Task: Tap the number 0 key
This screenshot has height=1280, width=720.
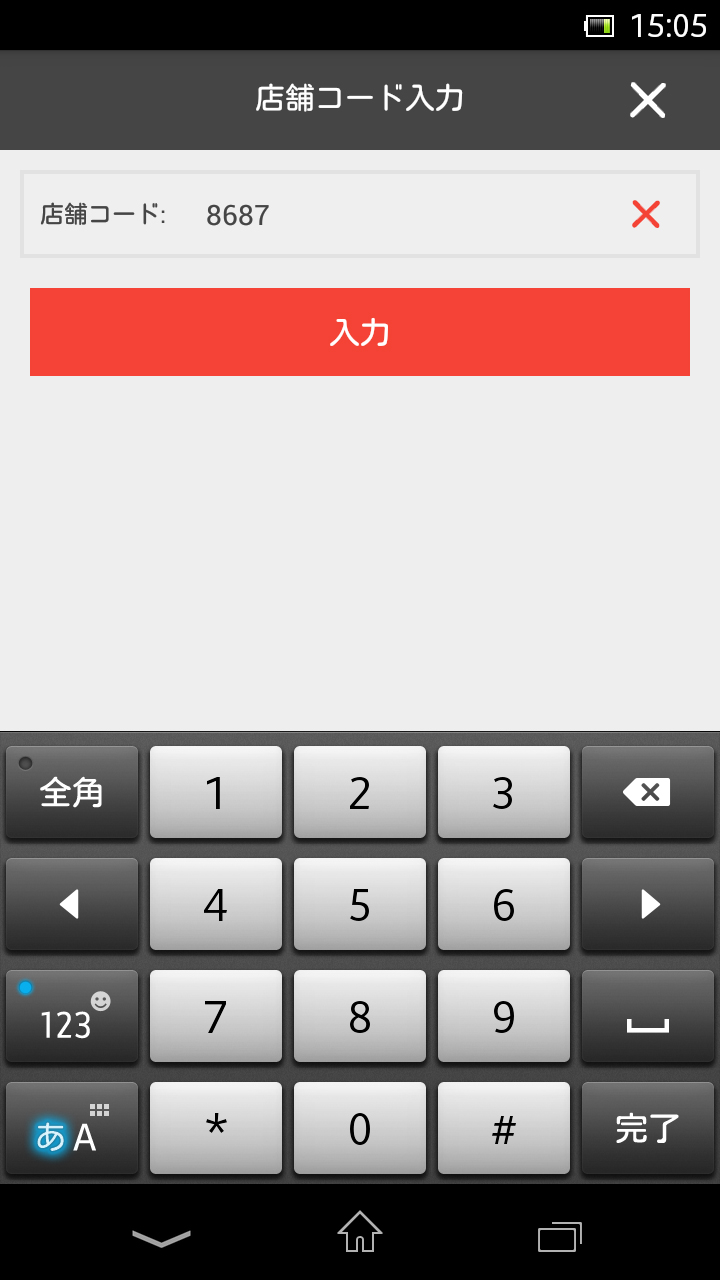Action: point(360,1128)
